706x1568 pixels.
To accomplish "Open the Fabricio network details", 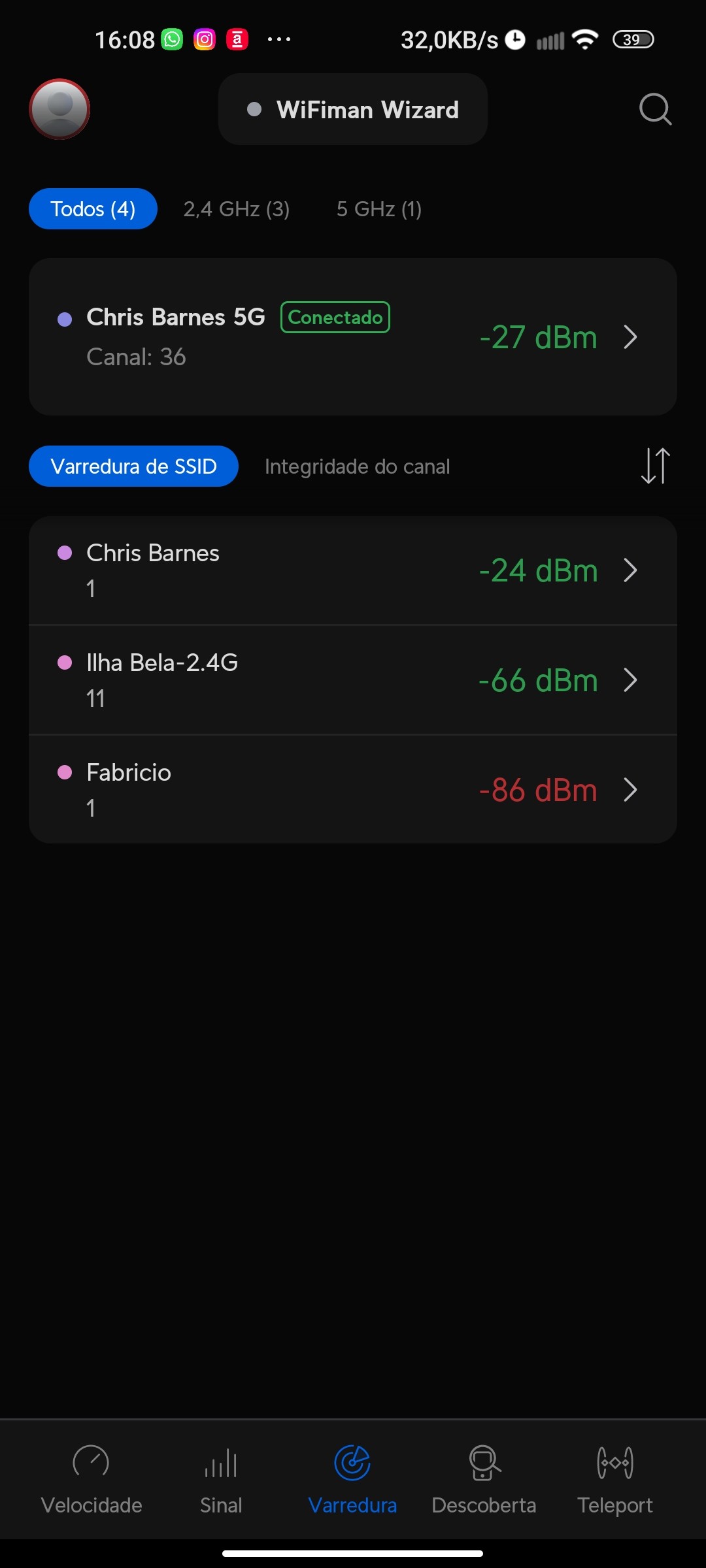I will click(353, 790).
